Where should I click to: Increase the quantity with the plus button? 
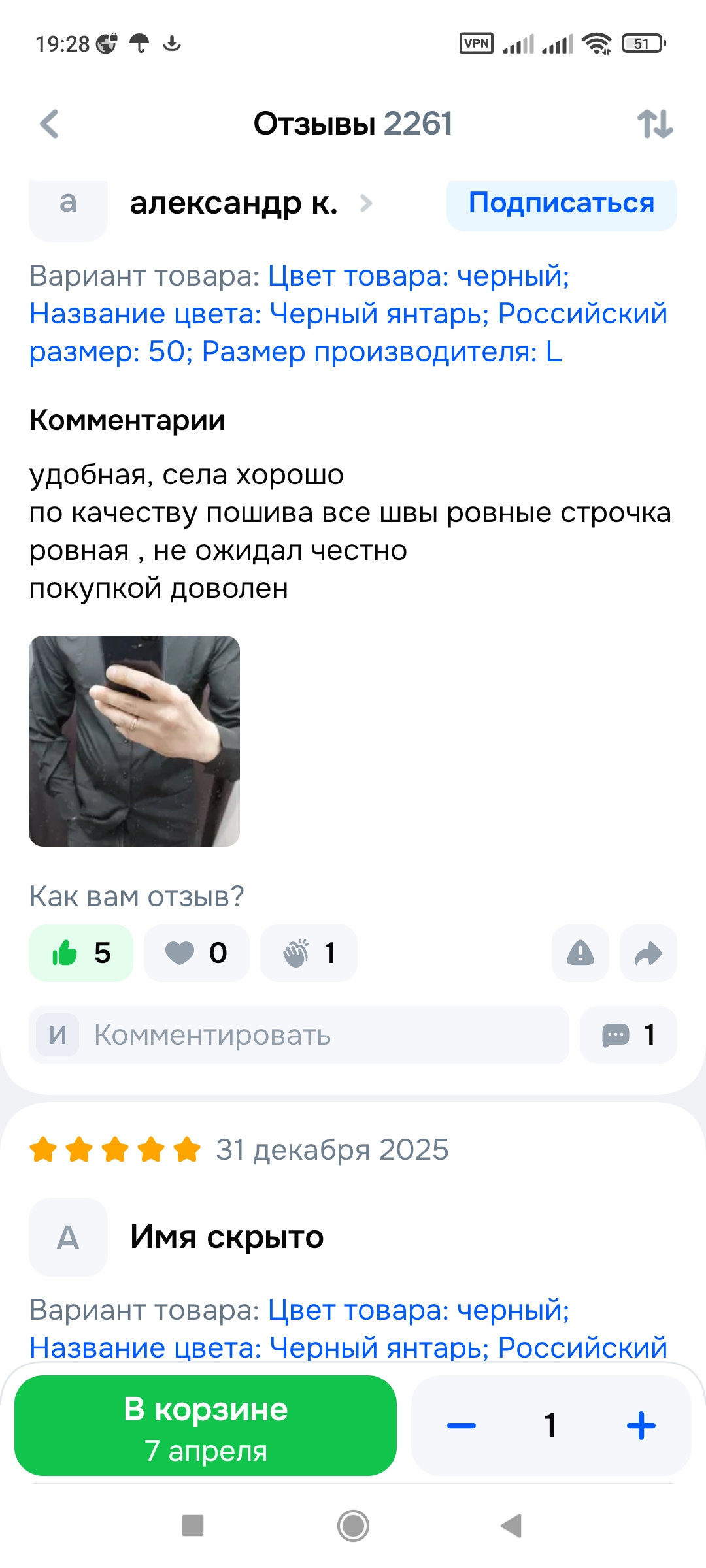pos(641,1426)
